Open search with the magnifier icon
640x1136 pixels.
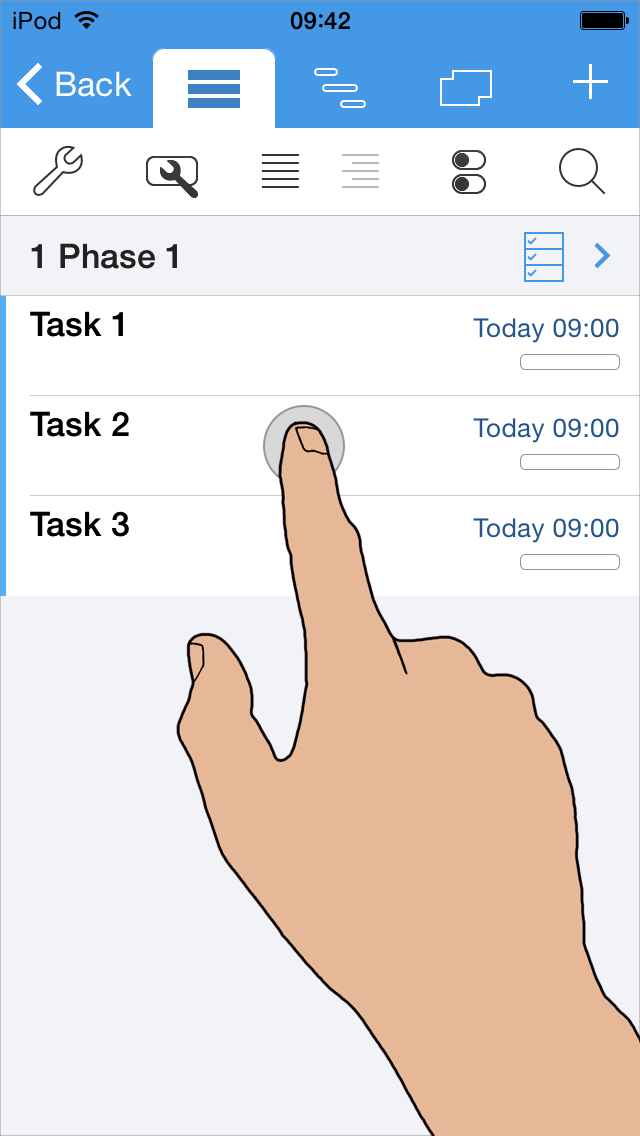[x=582, y=171]
